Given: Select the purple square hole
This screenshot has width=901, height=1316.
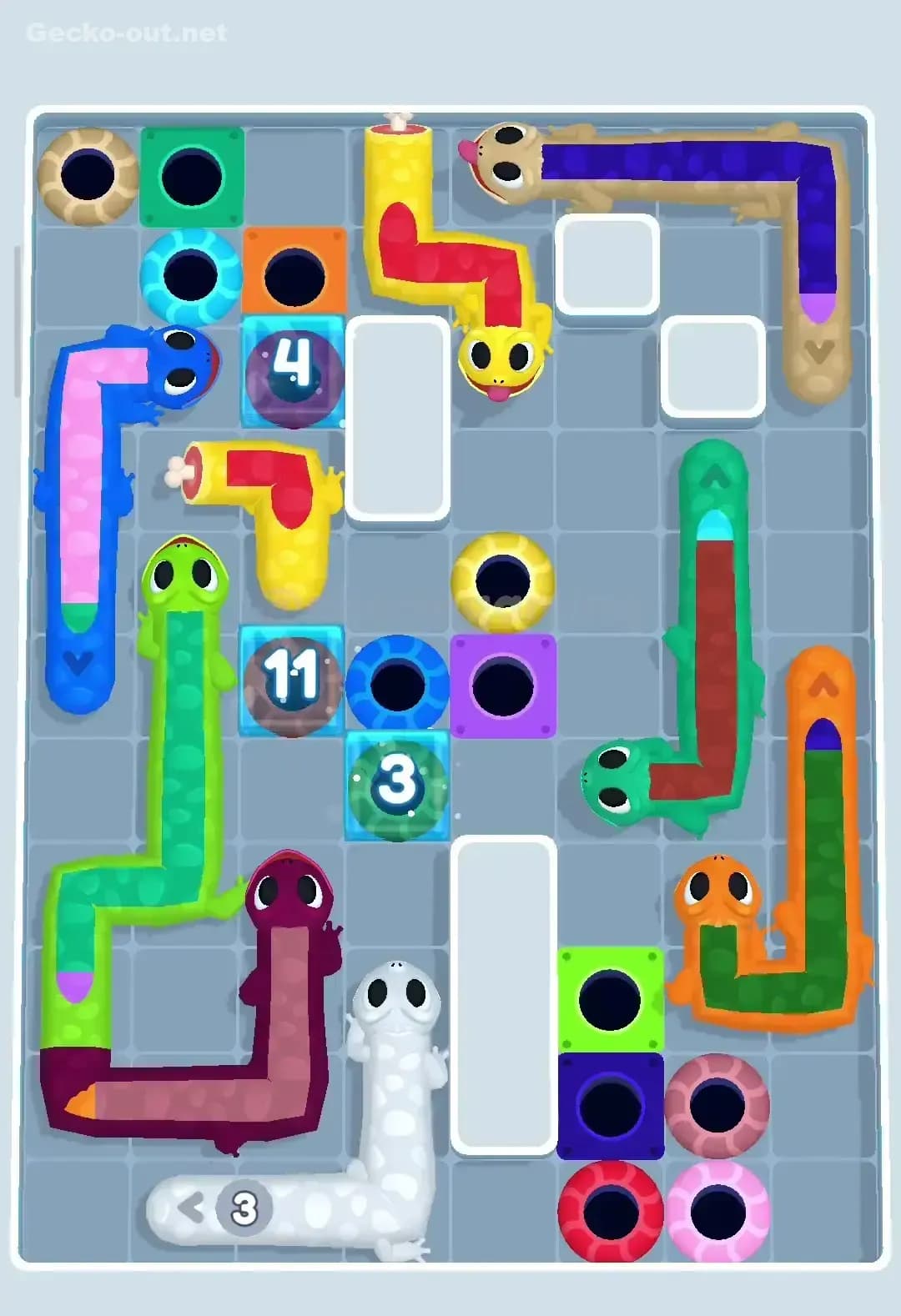Looking at the screenshot, I should tap(501, 684).
